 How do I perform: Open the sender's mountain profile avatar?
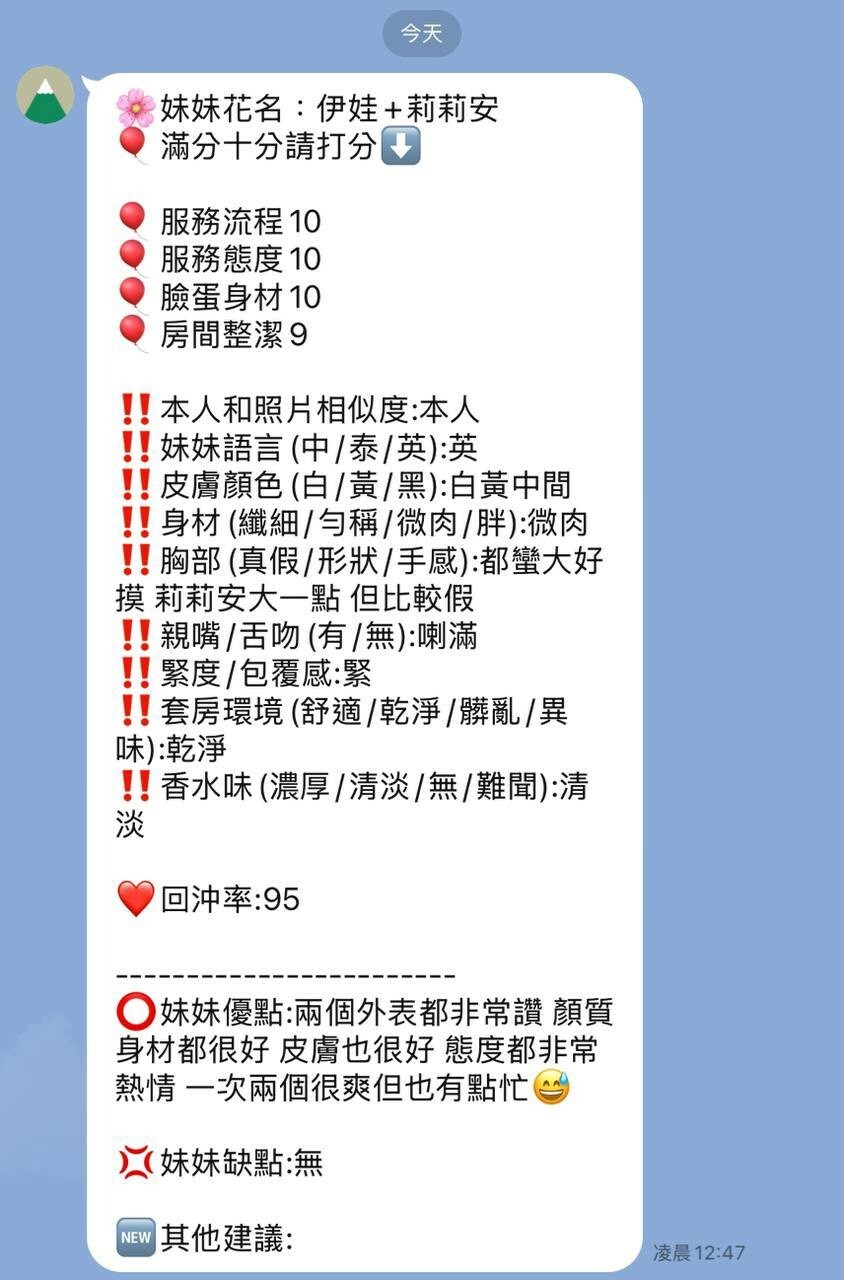[45, 95]
